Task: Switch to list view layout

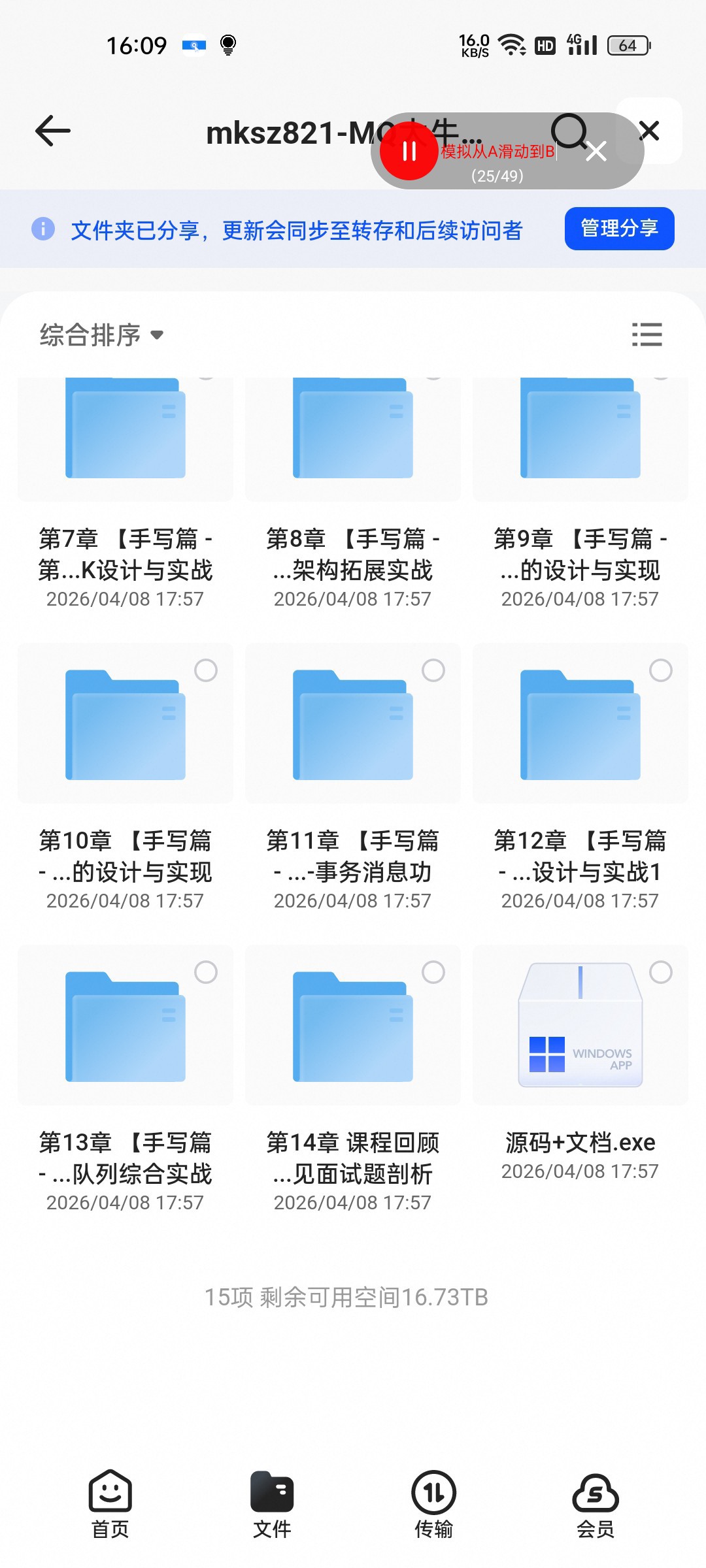Action: pyautogui.click(x=647, y=335)
